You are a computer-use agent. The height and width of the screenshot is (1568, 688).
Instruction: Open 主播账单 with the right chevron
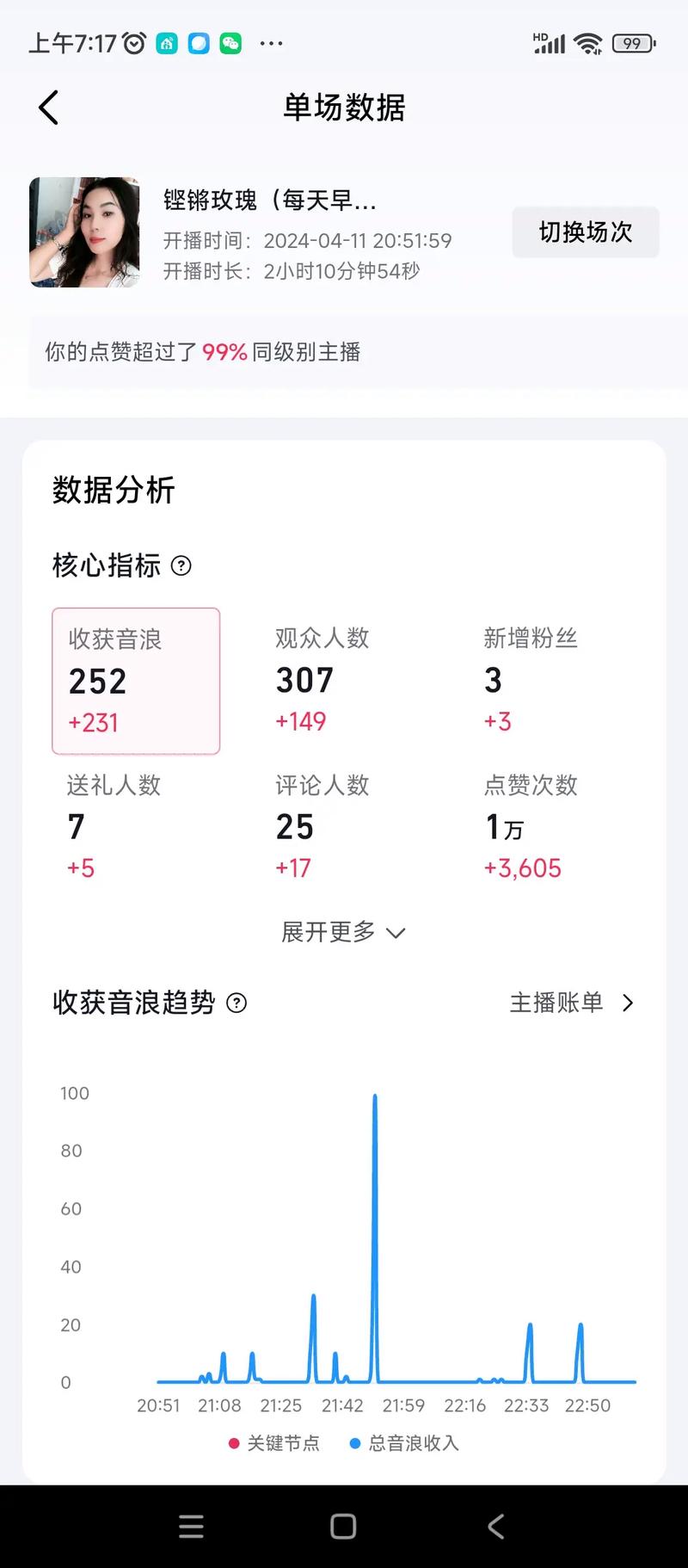pos(573,1003)
